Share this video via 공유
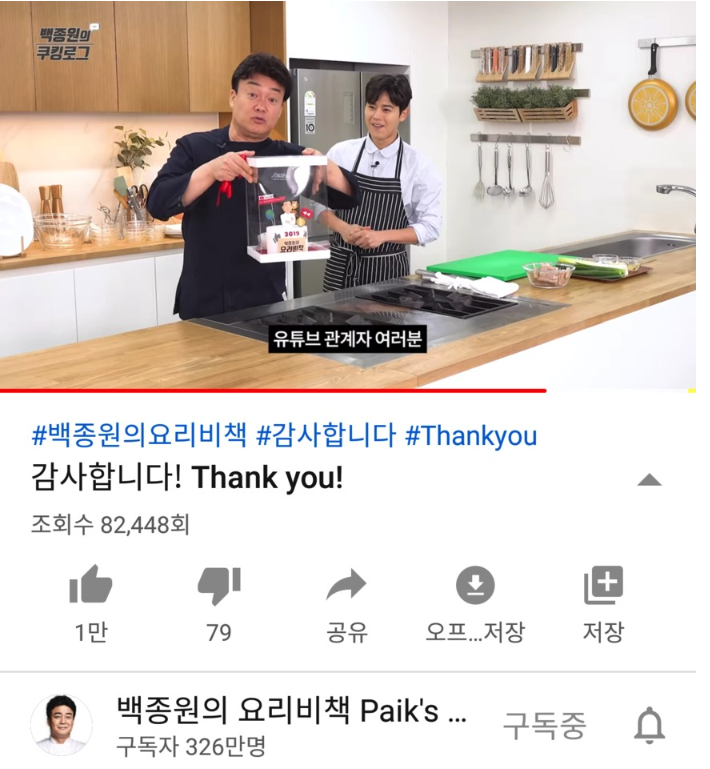710x769 pixels. click(347, 587)
